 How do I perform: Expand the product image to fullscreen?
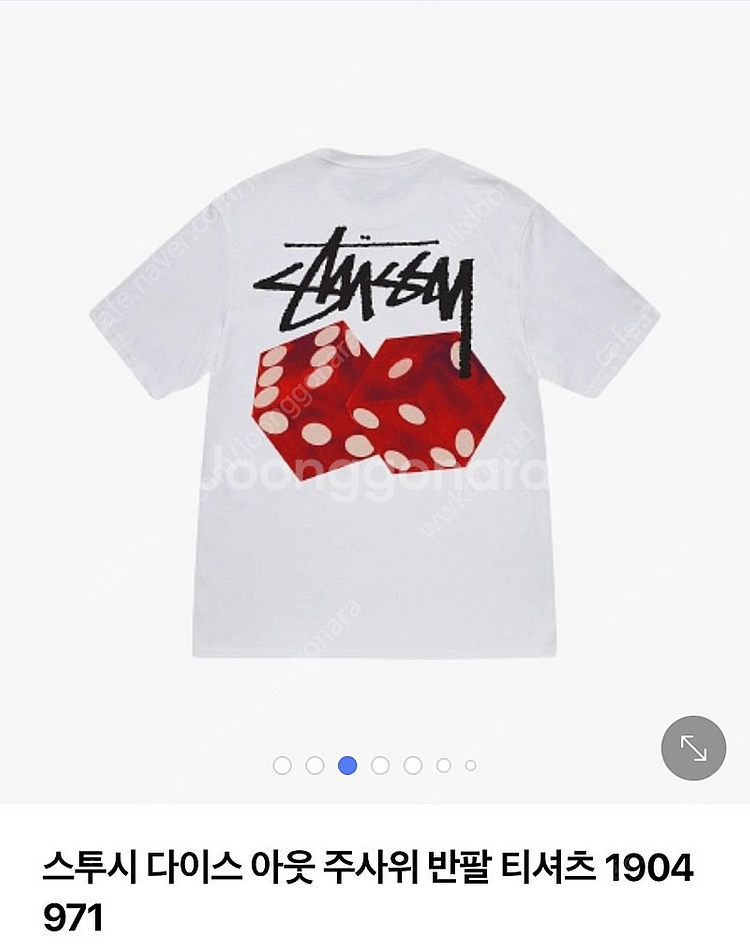695,748
